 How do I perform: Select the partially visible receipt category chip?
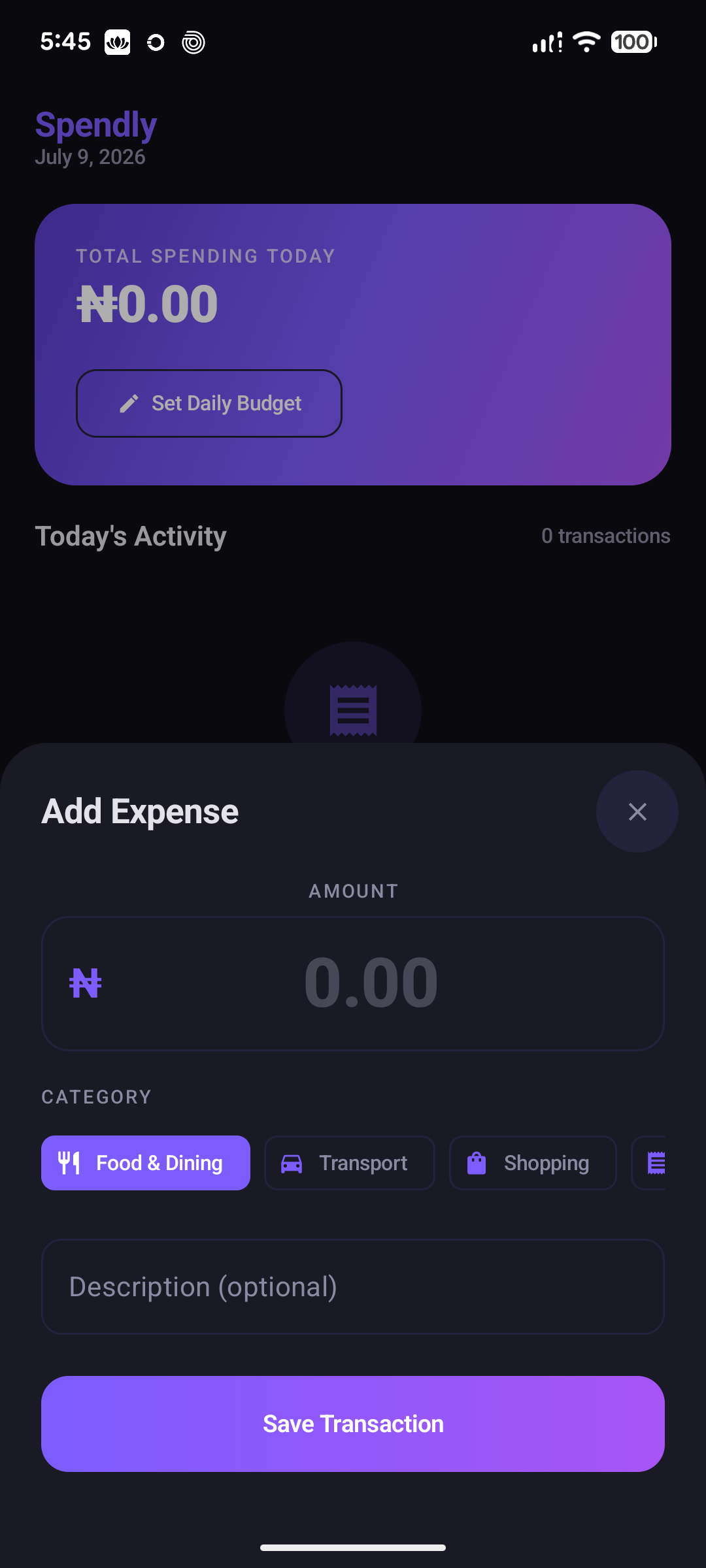tap(648, 1163)
